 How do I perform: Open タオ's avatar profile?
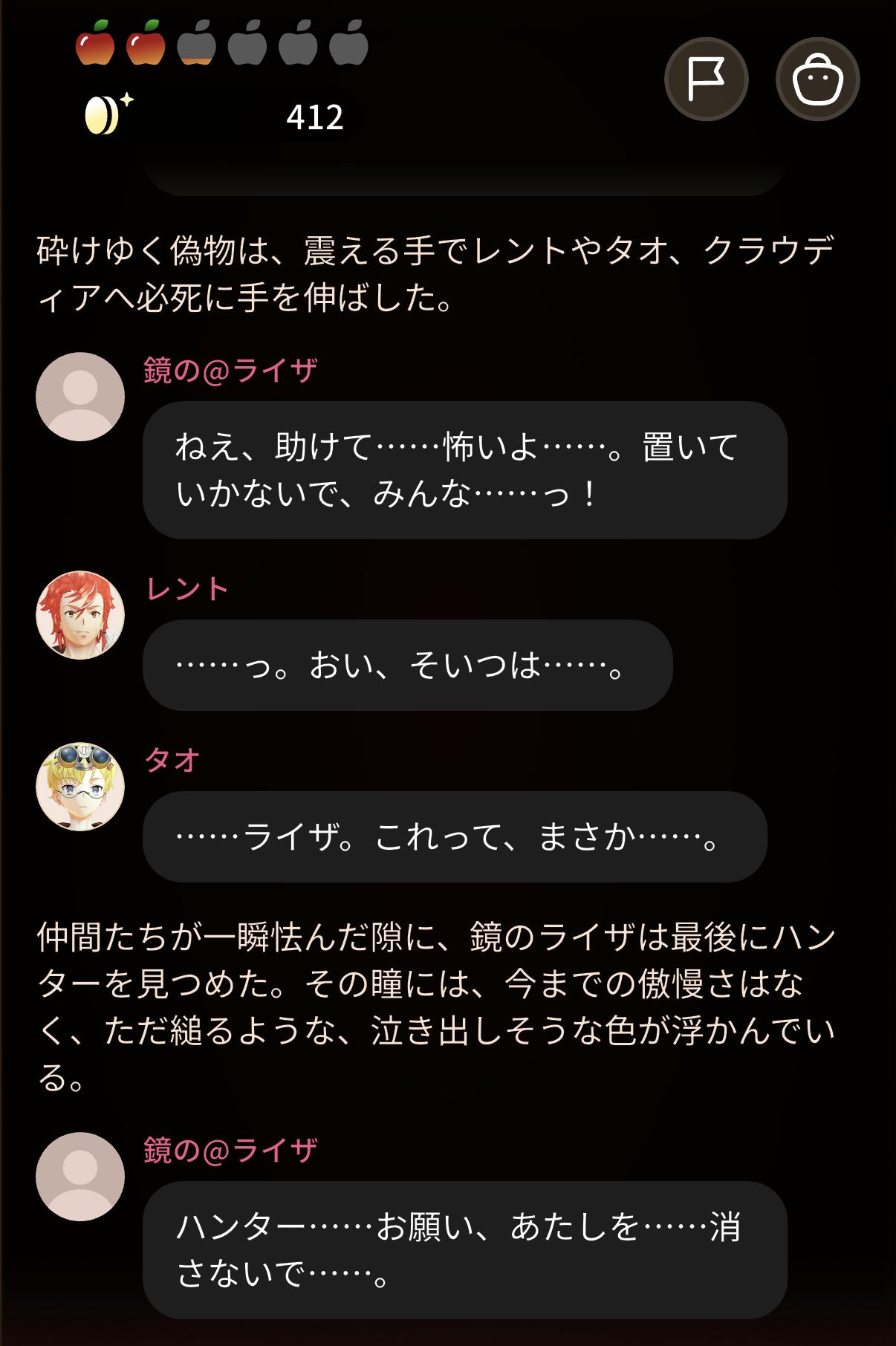pos(80,787)
